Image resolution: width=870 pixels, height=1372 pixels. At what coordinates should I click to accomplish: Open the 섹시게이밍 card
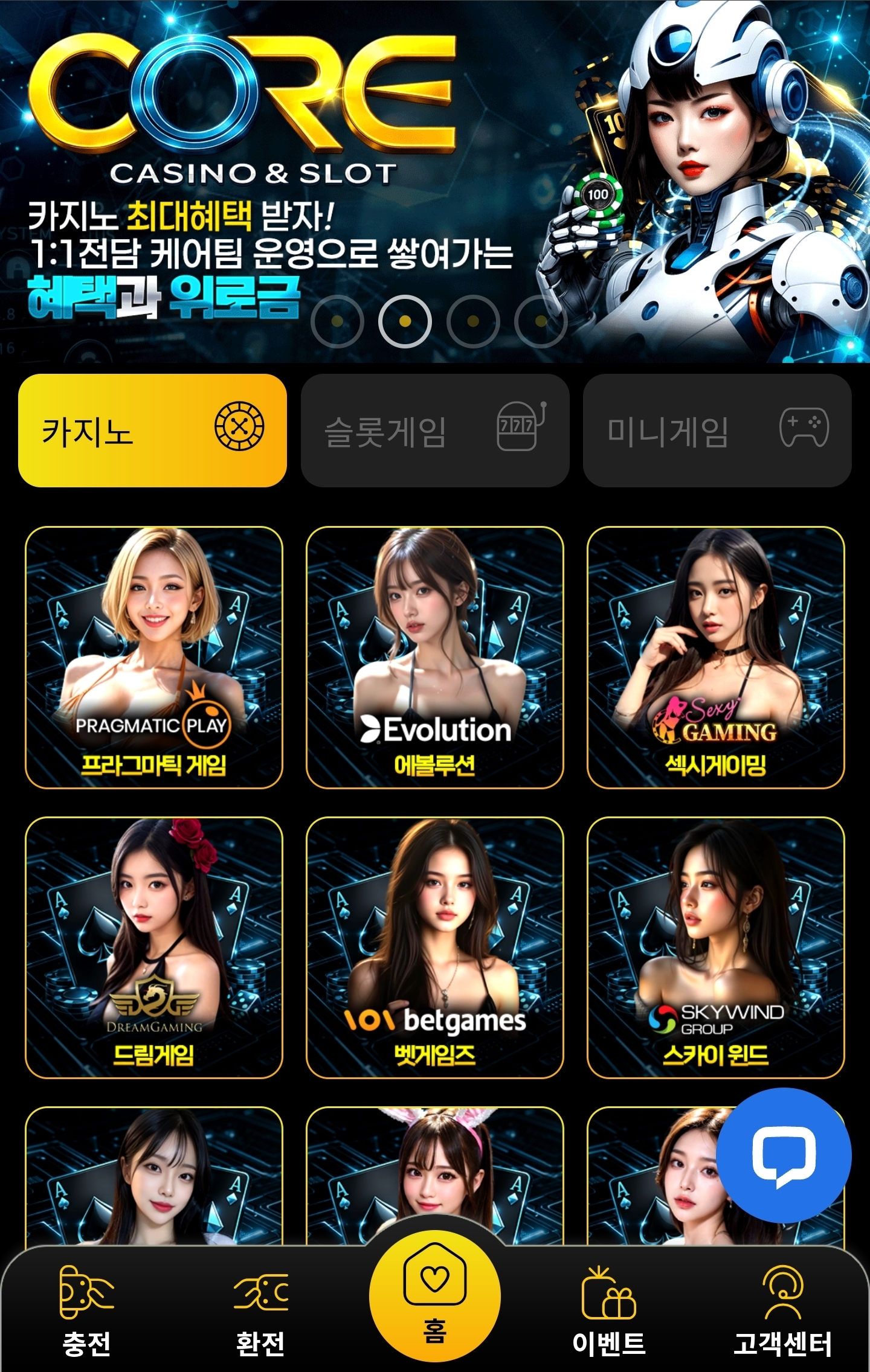coord(716,658)
